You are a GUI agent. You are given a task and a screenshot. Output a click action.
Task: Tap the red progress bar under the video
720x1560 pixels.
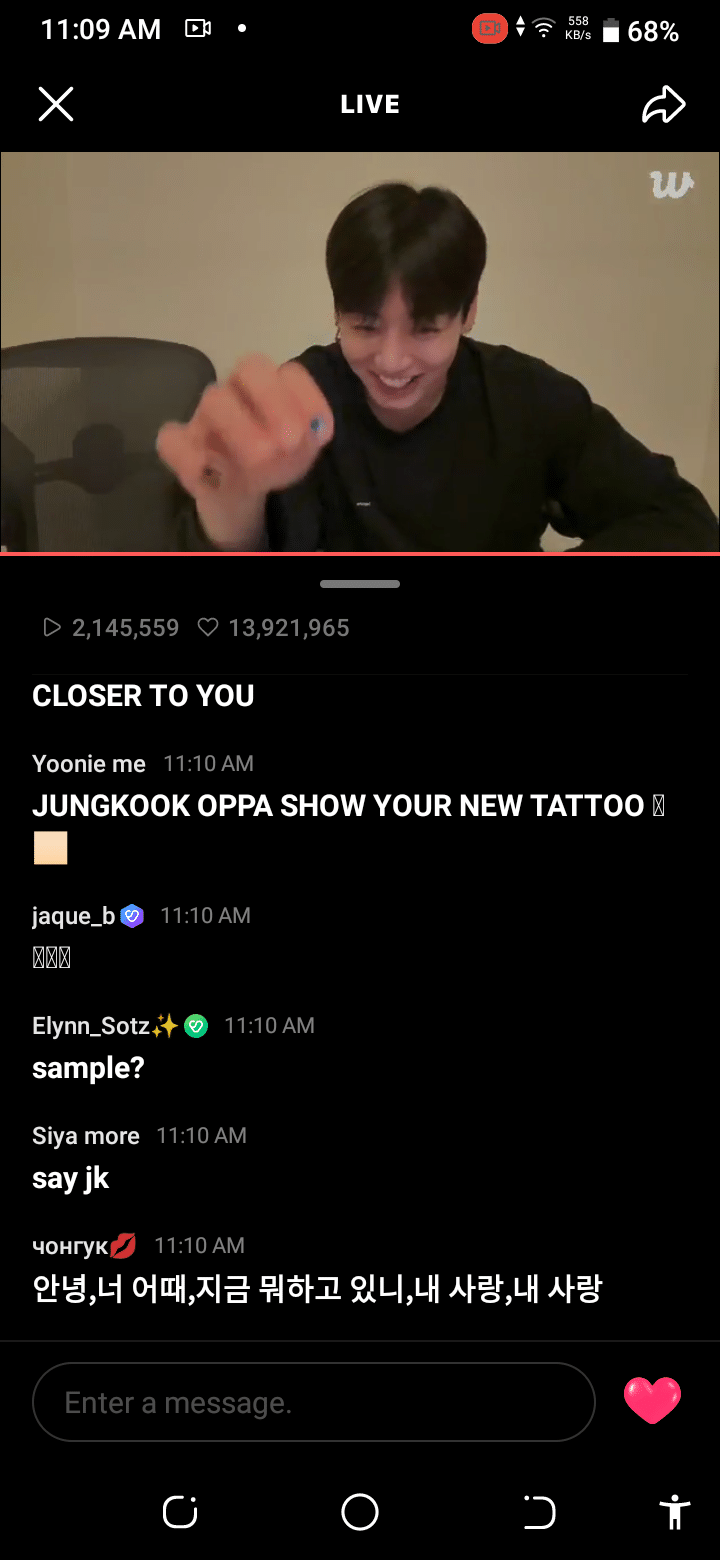point(360,551)
